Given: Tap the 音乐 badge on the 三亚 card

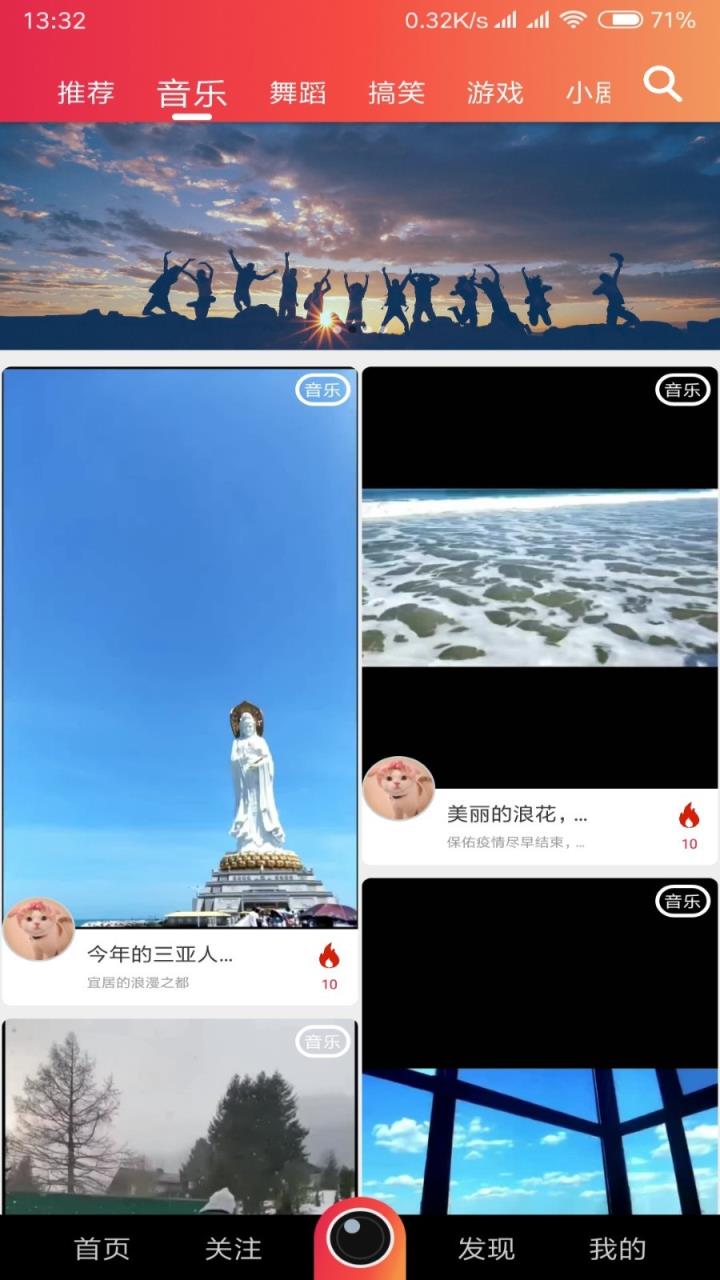Looking at the screenshot, I should 322,390.
